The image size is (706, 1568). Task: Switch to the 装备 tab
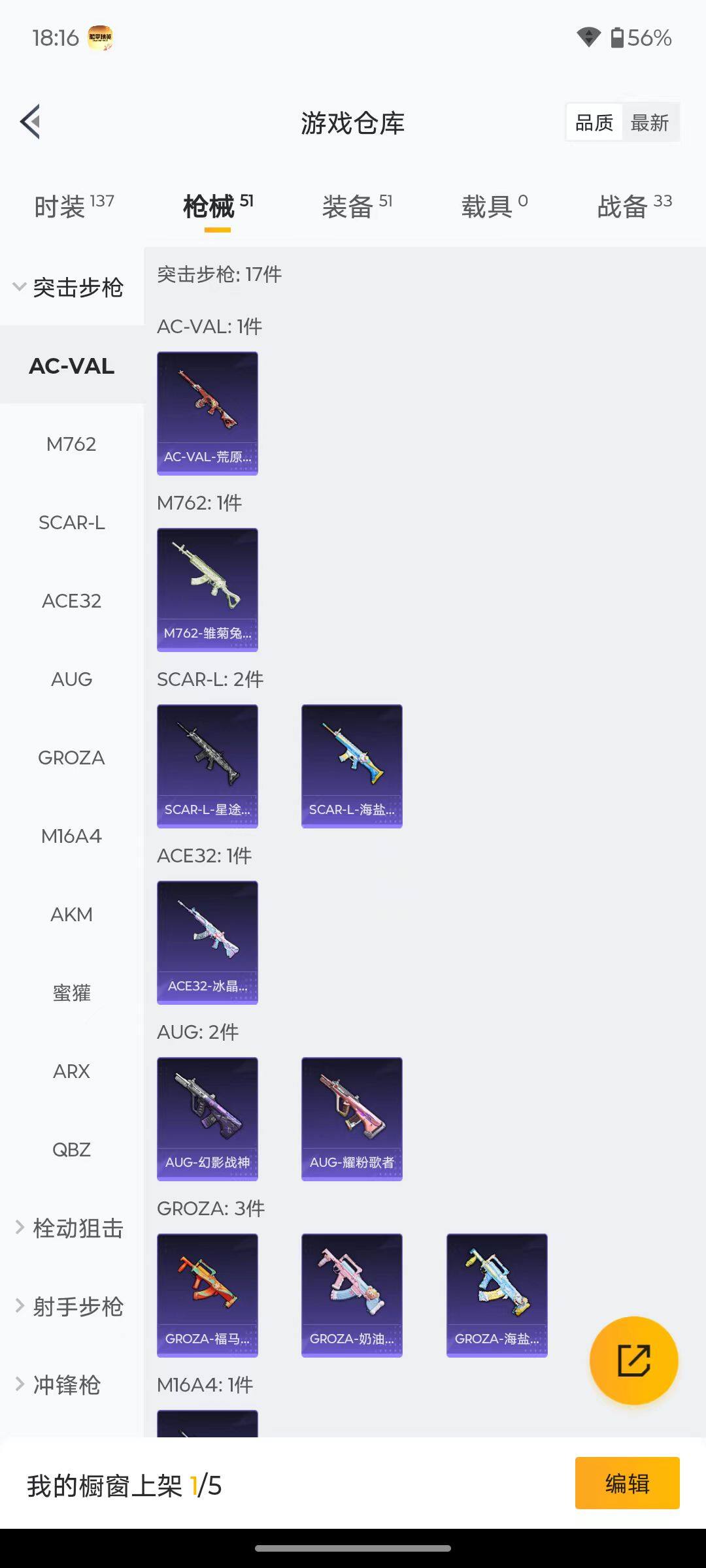357,206
